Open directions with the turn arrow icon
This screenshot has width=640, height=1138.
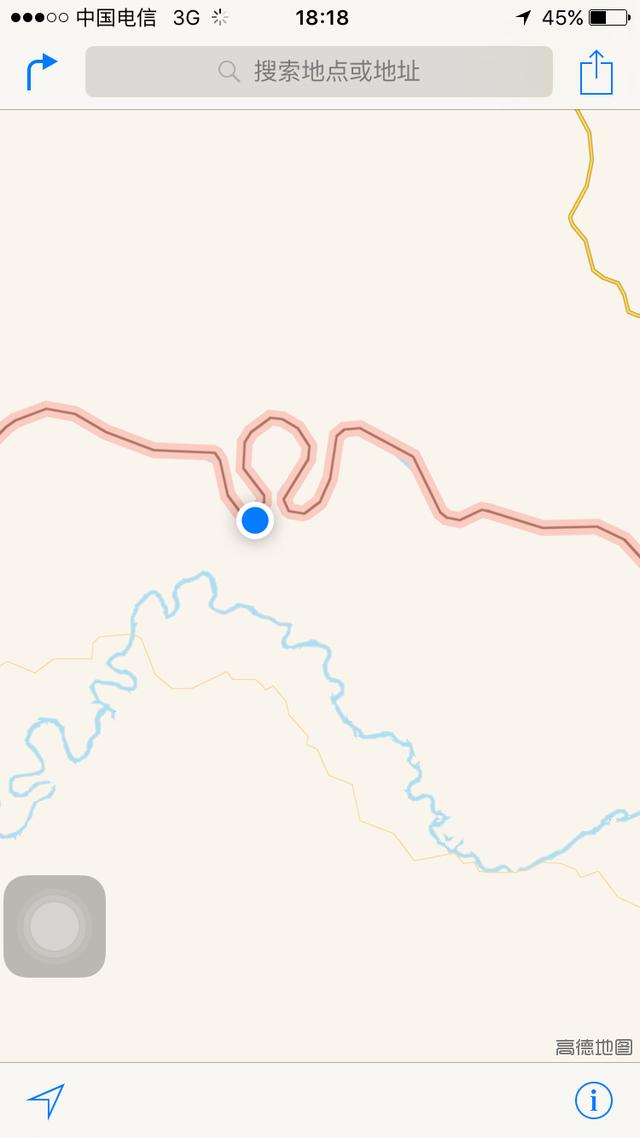coord(42,72)
